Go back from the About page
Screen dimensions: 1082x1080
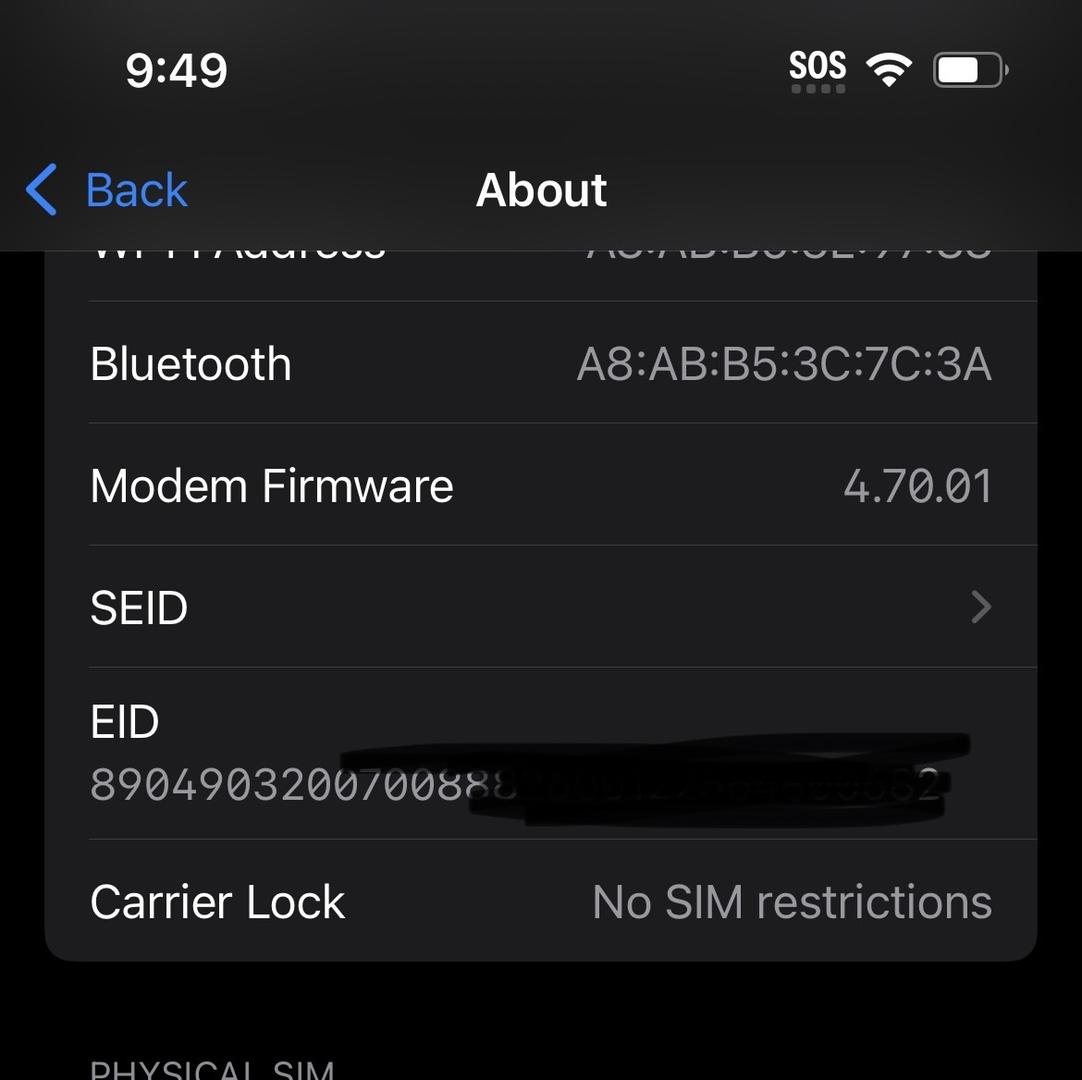tap(108, 190)
